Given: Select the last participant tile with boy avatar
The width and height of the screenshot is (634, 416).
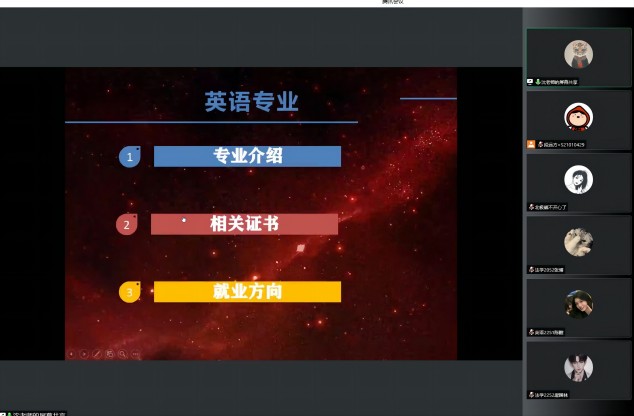Looking at the screenshot, I should click(x=579, y=368).
